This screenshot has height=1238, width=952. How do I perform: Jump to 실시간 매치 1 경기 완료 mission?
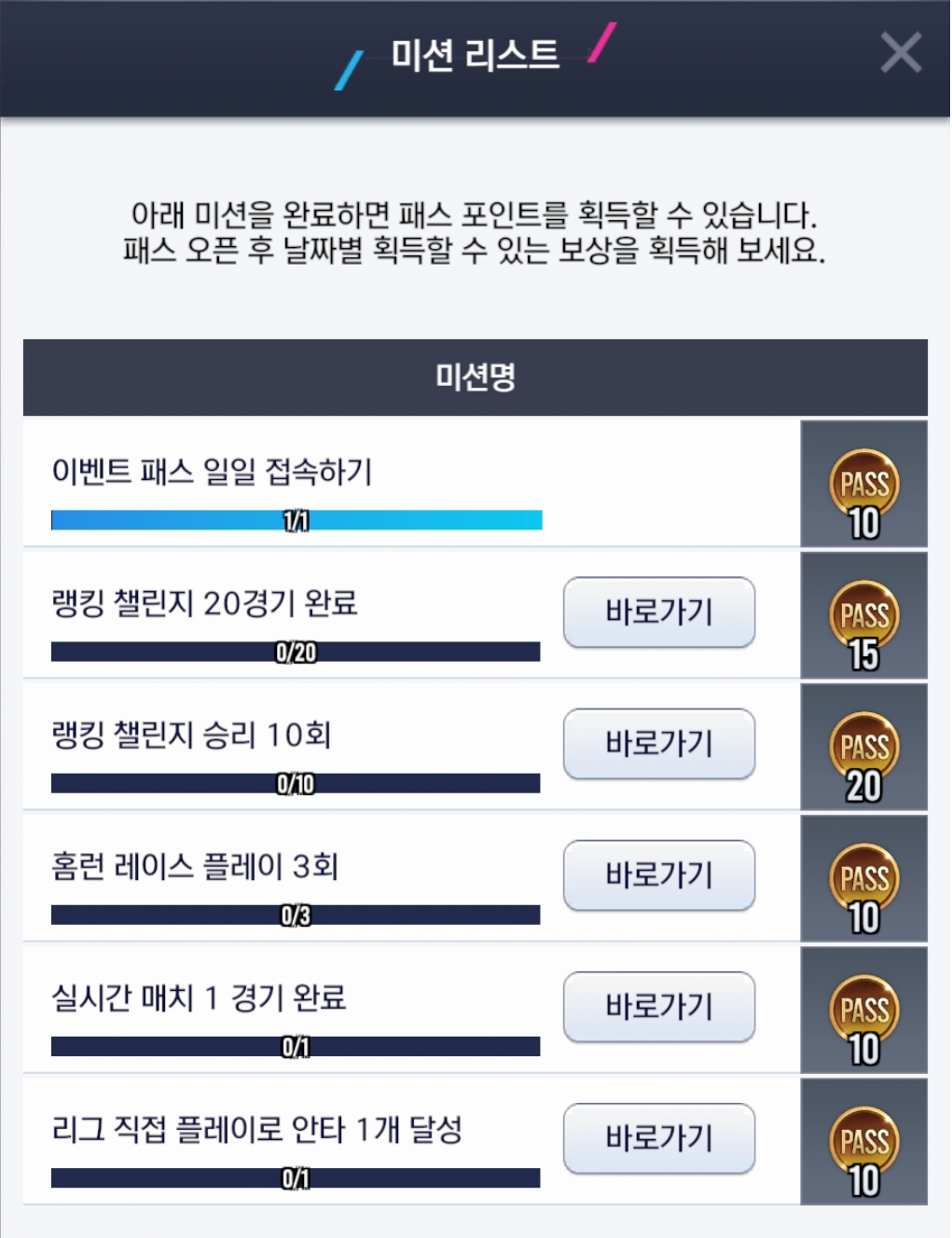pos(658,1007)
